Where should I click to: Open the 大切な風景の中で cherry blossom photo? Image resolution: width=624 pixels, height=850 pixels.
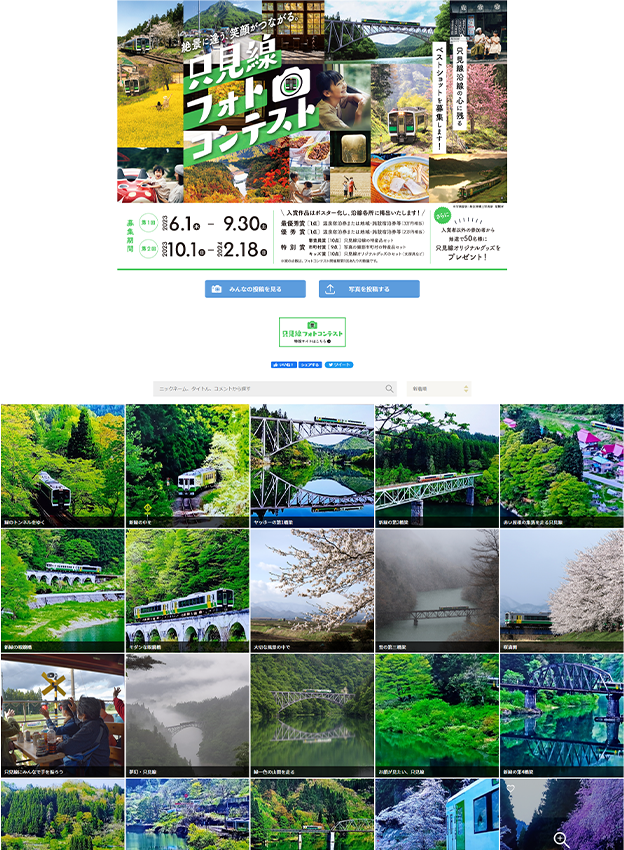pyautogui.click(x=311, y=590)
